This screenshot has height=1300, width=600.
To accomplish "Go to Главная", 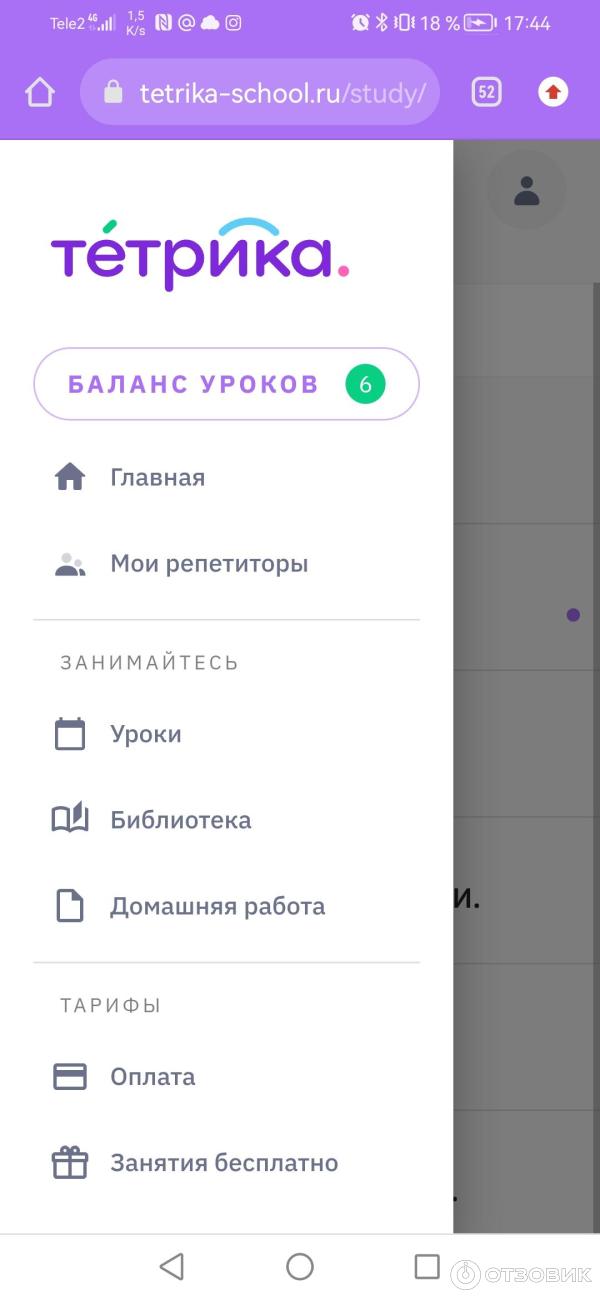I will click(157, 478).
